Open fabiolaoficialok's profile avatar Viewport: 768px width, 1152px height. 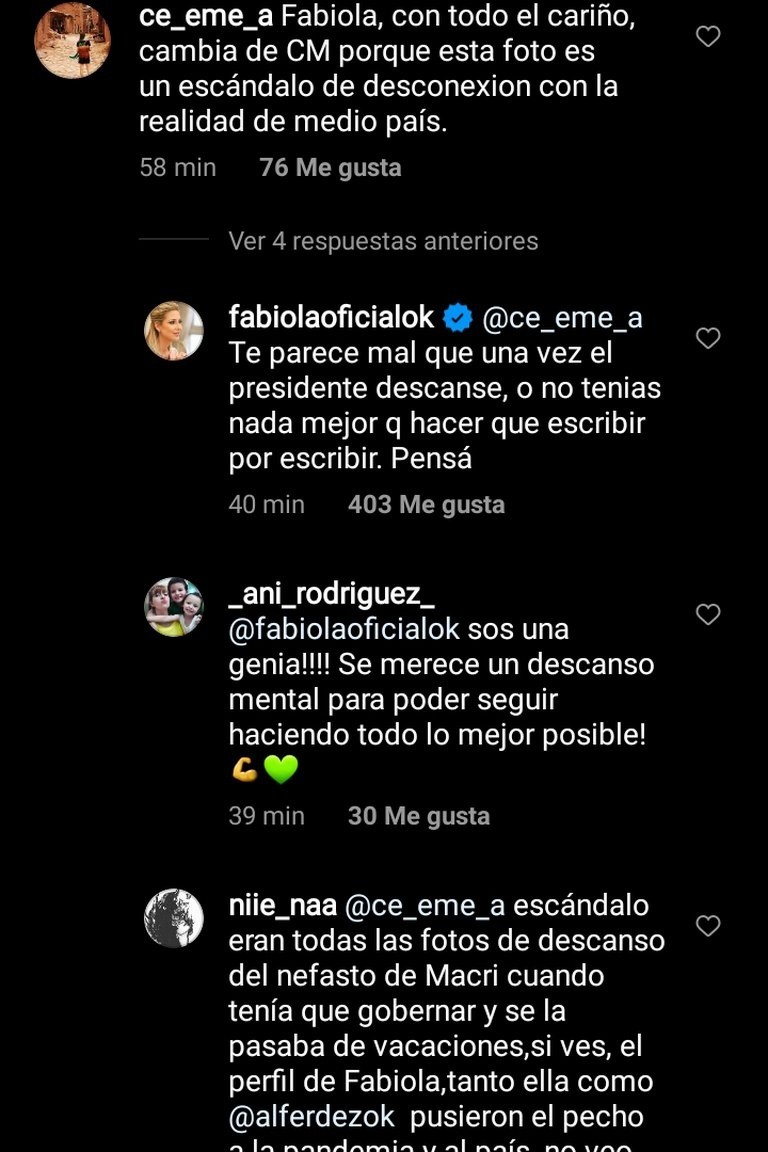(174, 331)
